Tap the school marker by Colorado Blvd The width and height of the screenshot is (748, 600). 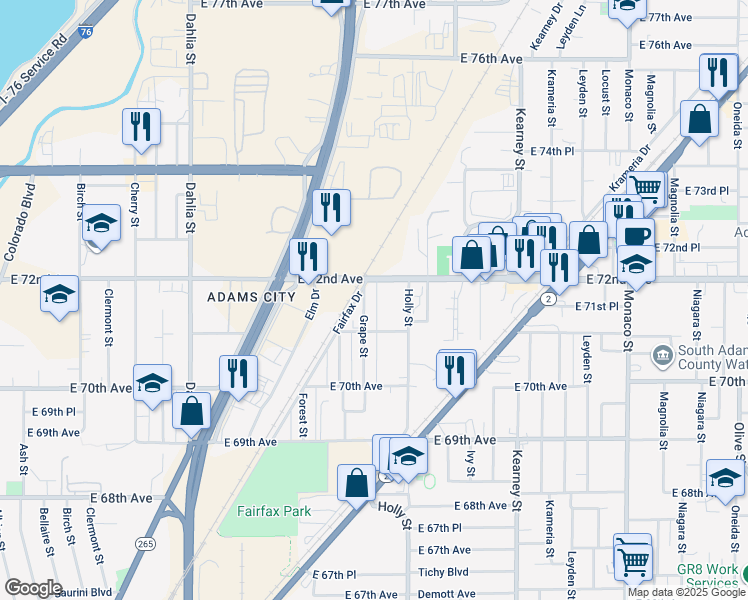60,295
